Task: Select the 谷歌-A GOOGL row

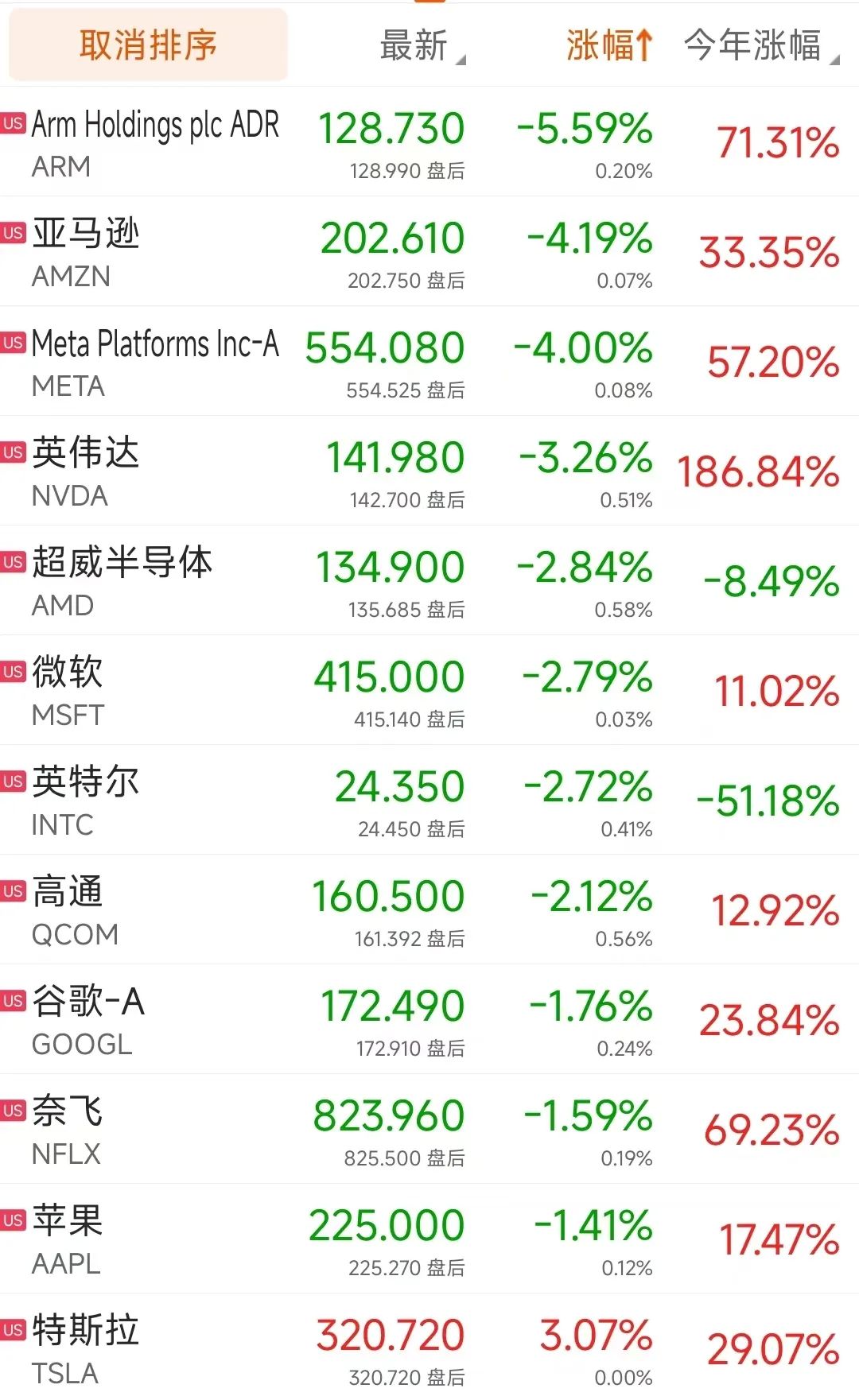Action: pos(429,1019)
